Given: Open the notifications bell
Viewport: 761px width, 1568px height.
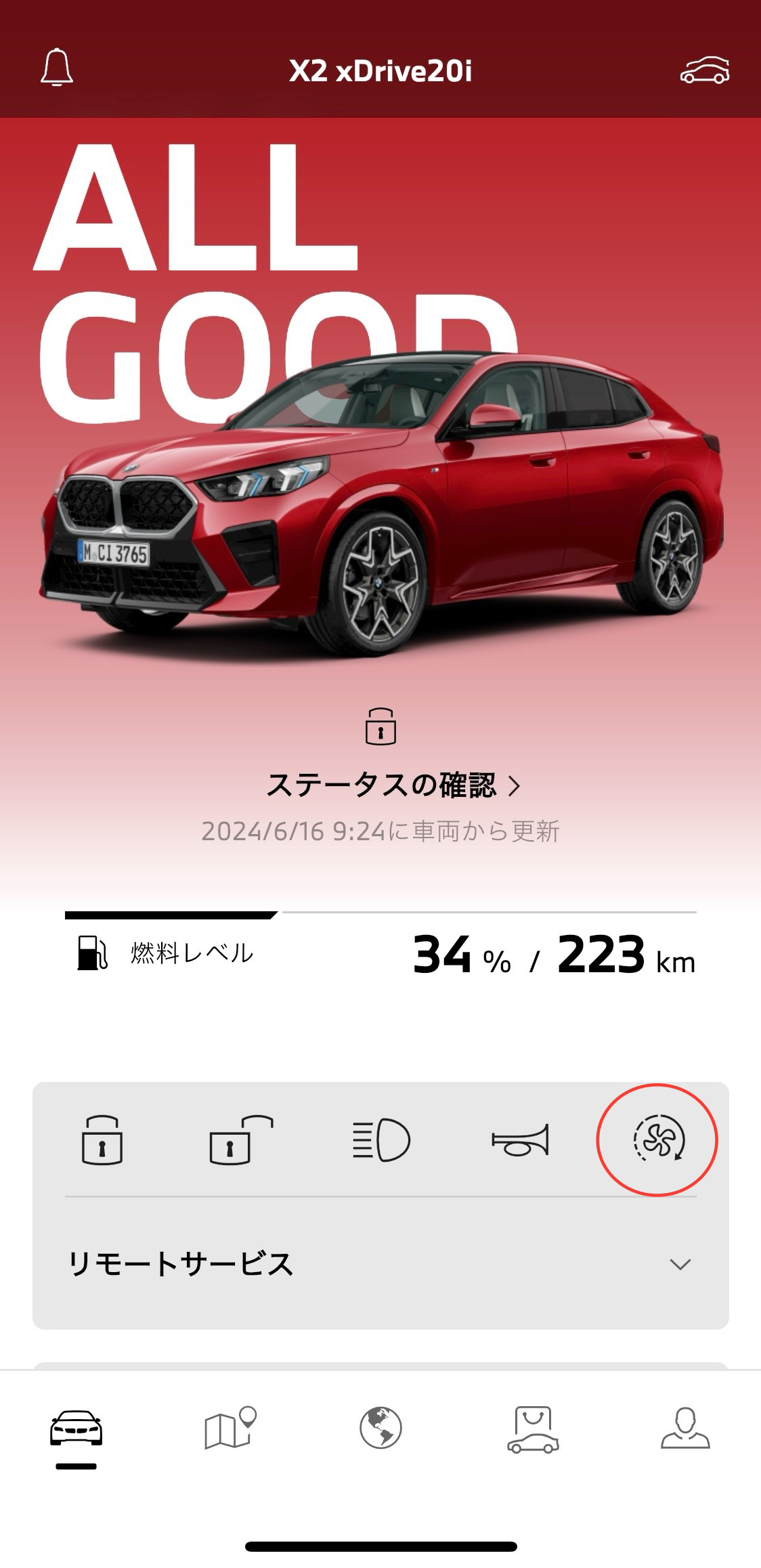Looking at the screenshot, I should 57,68.
